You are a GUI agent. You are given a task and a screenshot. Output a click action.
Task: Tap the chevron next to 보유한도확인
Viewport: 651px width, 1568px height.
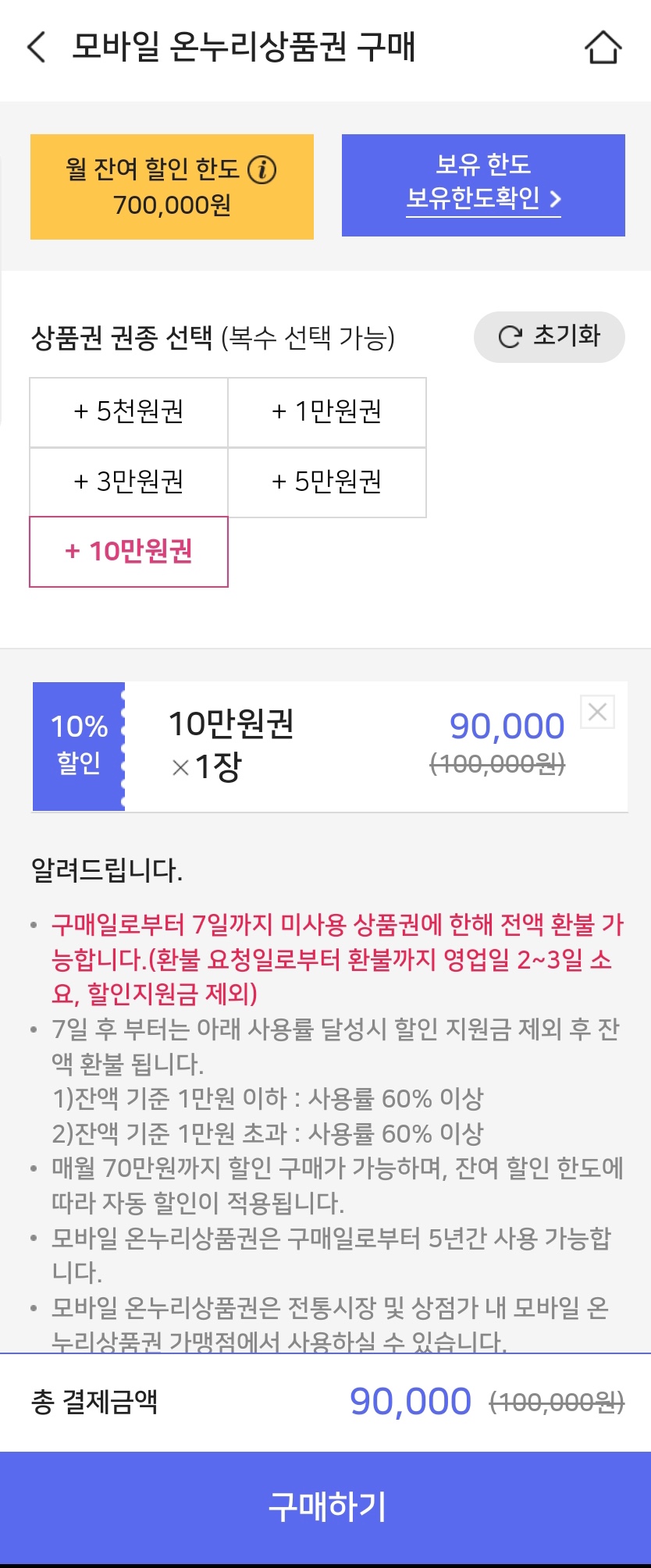(x=557, y=198)
